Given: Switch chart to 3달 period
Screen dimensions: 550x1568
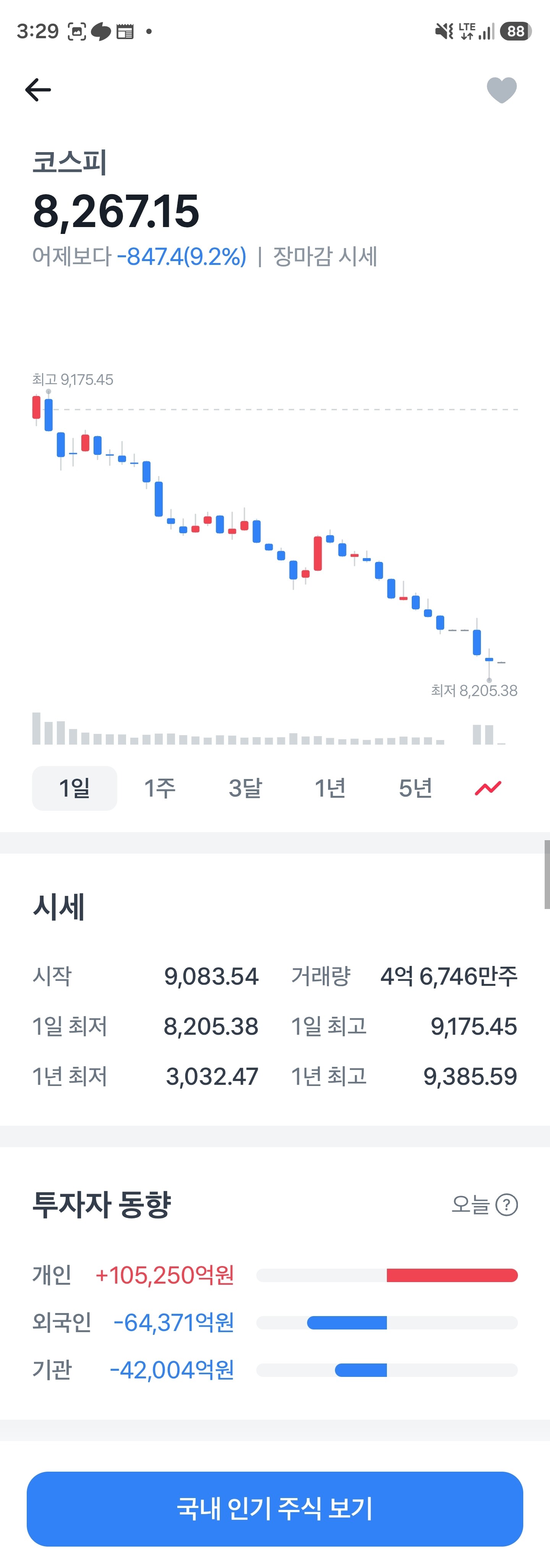Looking at the screenshot, I should point(245,788).
